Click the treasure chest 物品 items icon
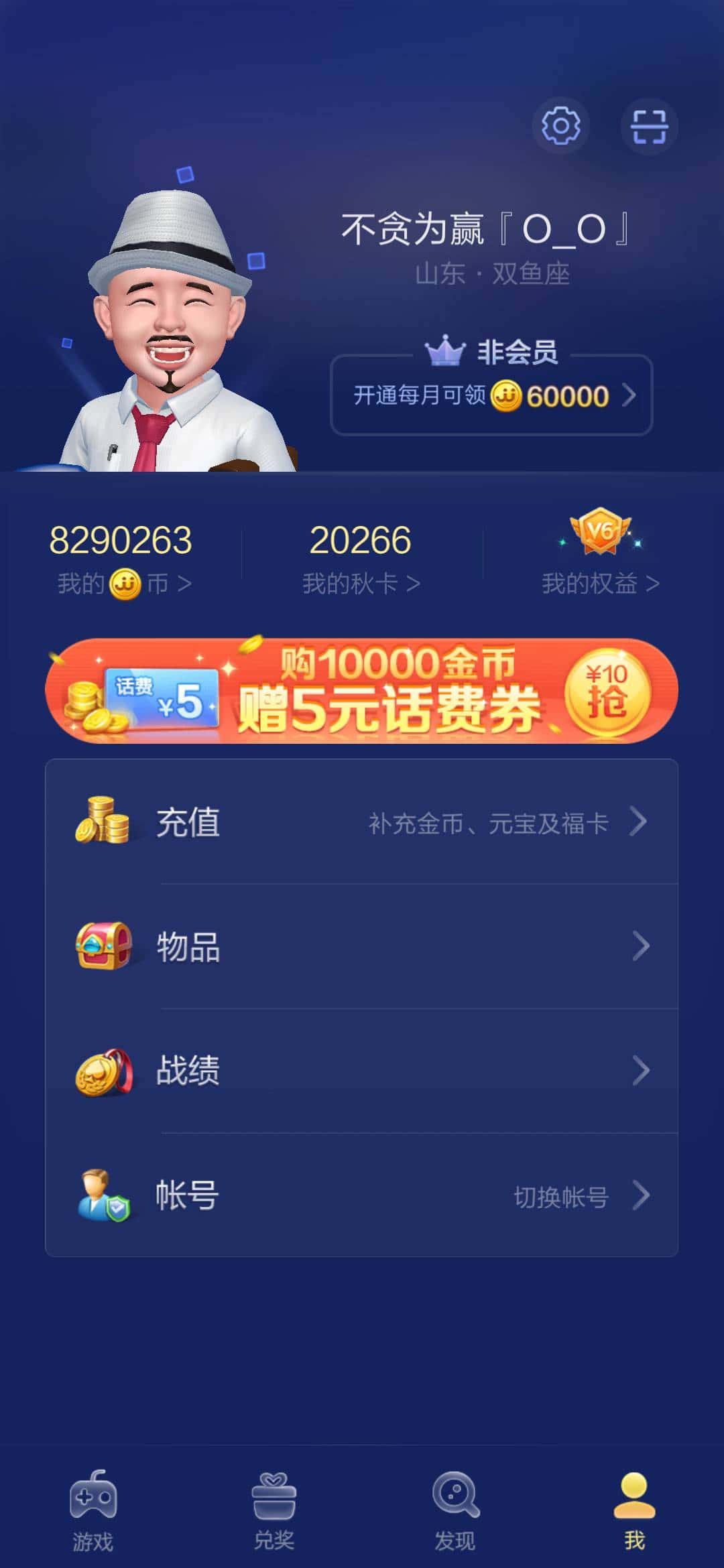 pos(104,946)
